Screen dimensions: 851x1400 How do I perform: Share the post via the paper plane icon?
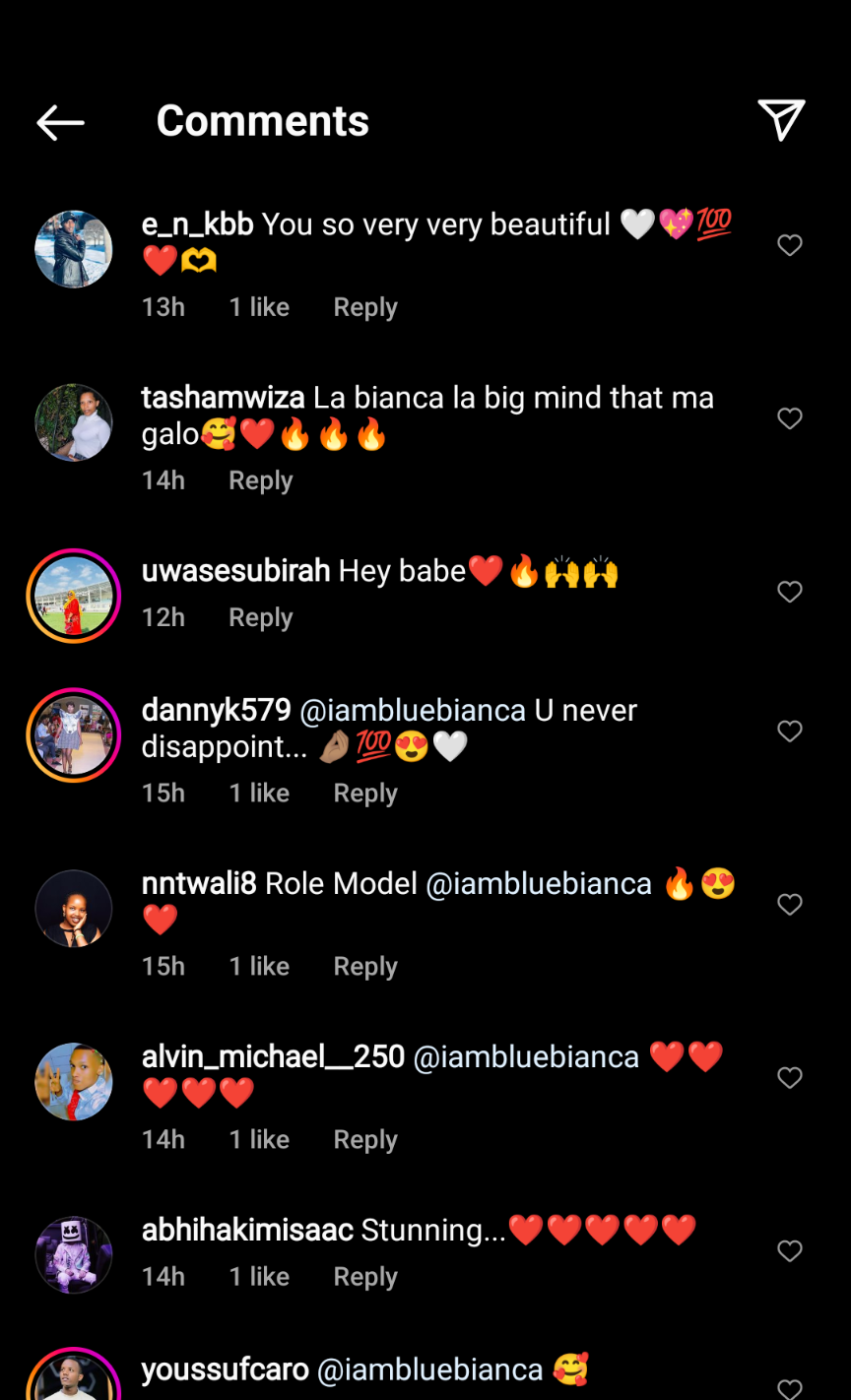point(782,120)
